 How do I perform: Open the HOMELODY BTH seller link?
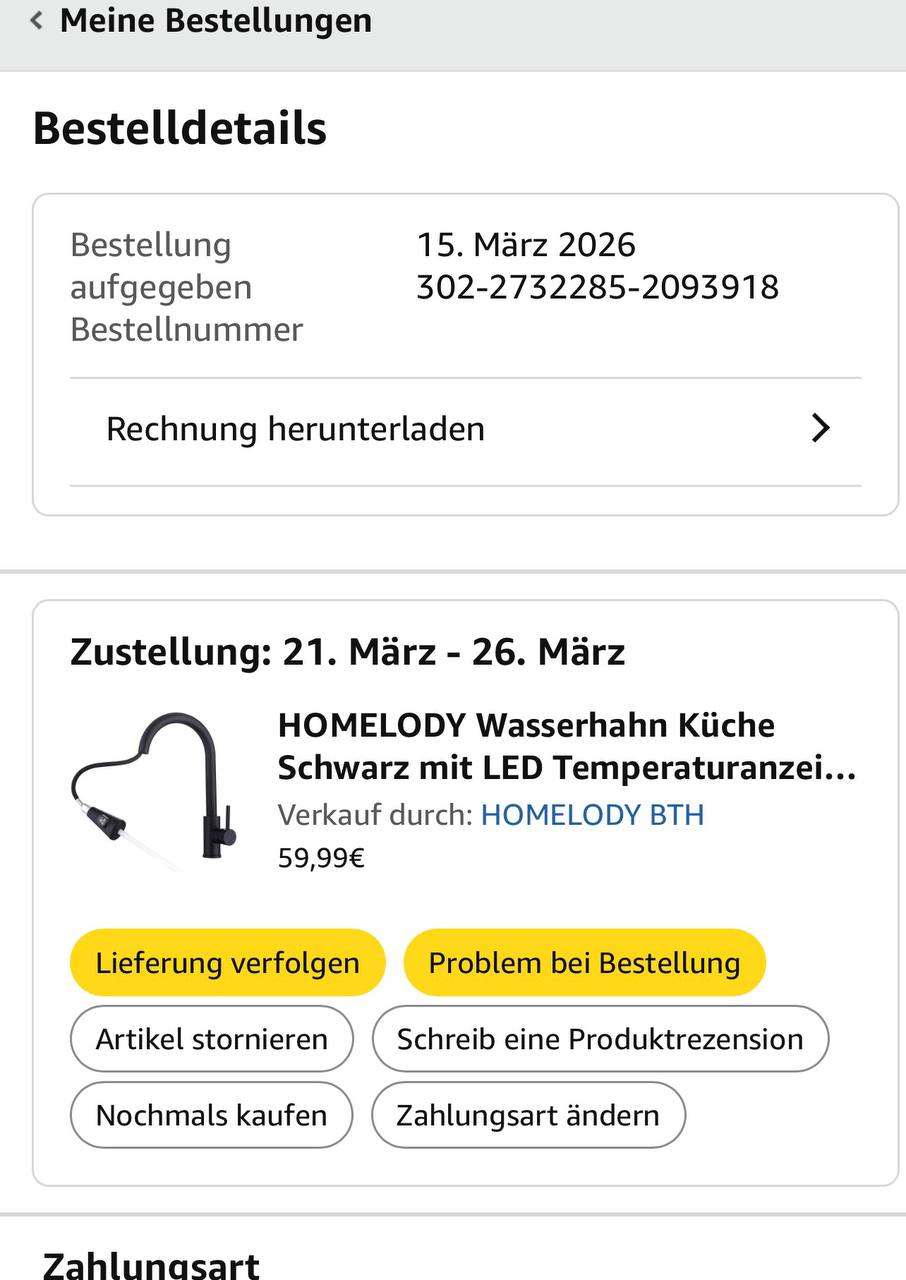593,815
